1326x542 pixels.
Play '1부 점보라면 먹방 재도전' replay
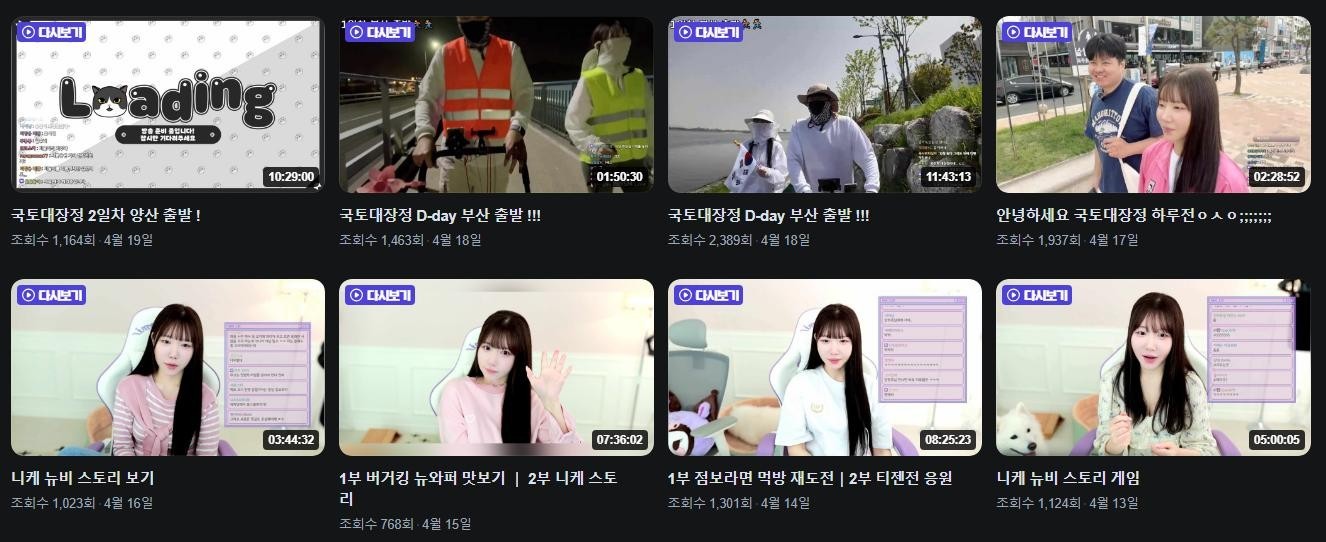click(824, 367)
